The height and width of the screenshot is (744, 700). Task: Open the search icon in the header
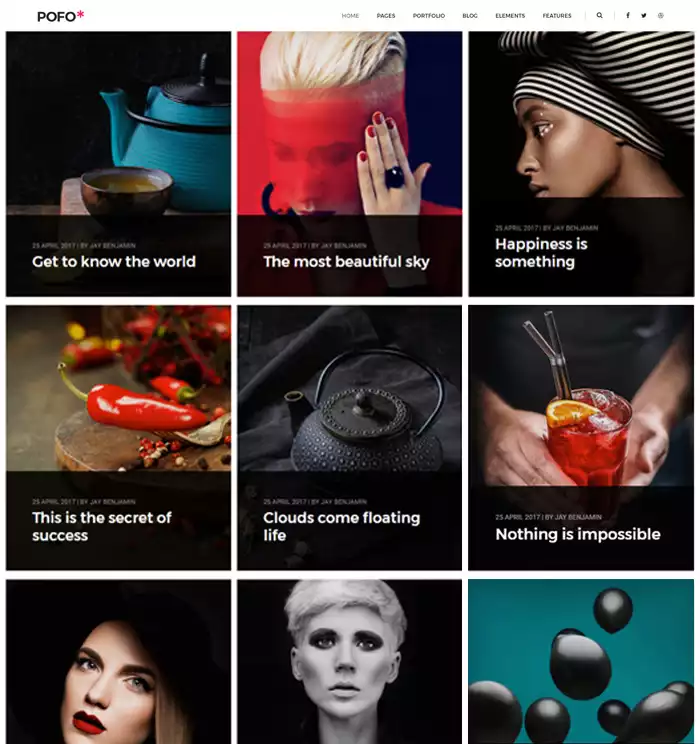point(599,16)
